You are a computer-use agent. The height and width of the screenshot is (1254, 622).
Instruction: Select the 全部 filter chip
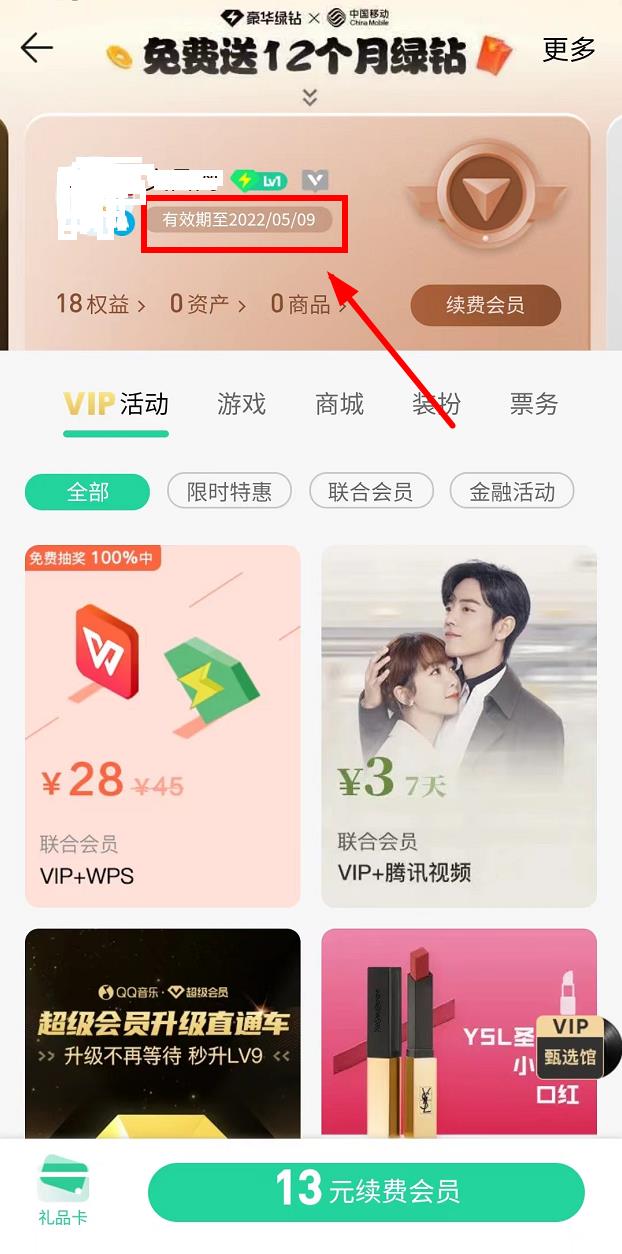(x=87, y=491)
